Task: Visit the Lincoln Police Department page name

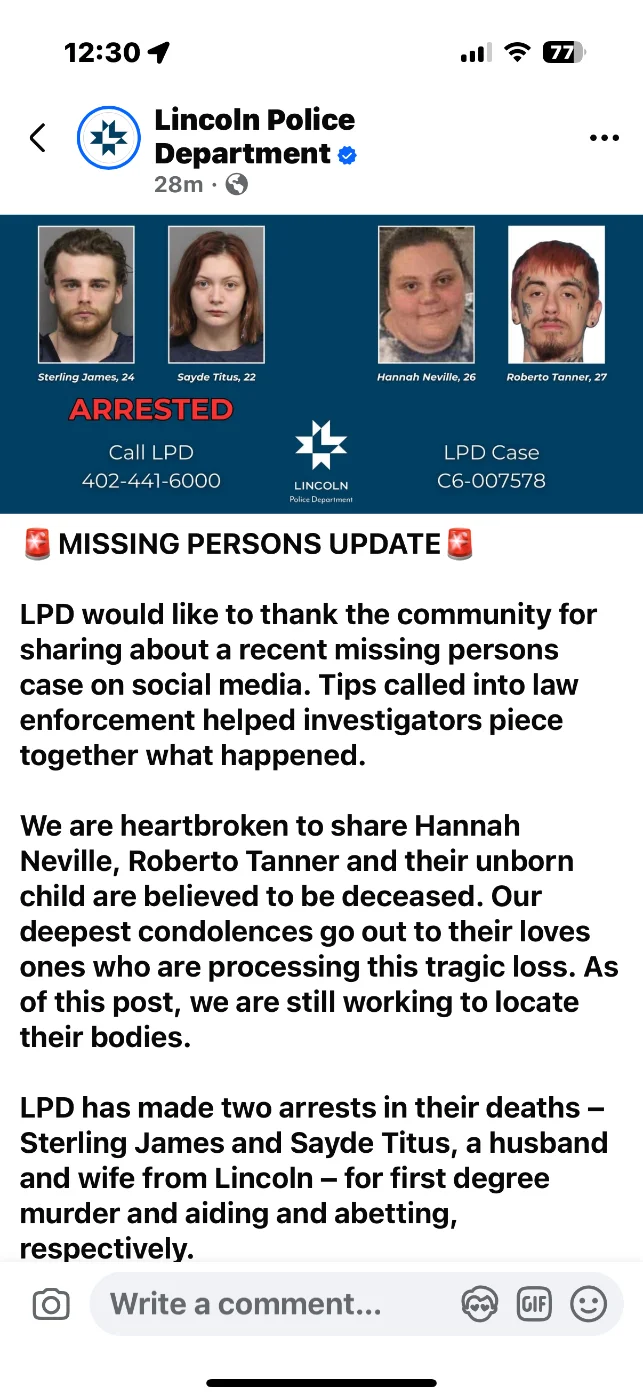Action: tap(254, 136)
